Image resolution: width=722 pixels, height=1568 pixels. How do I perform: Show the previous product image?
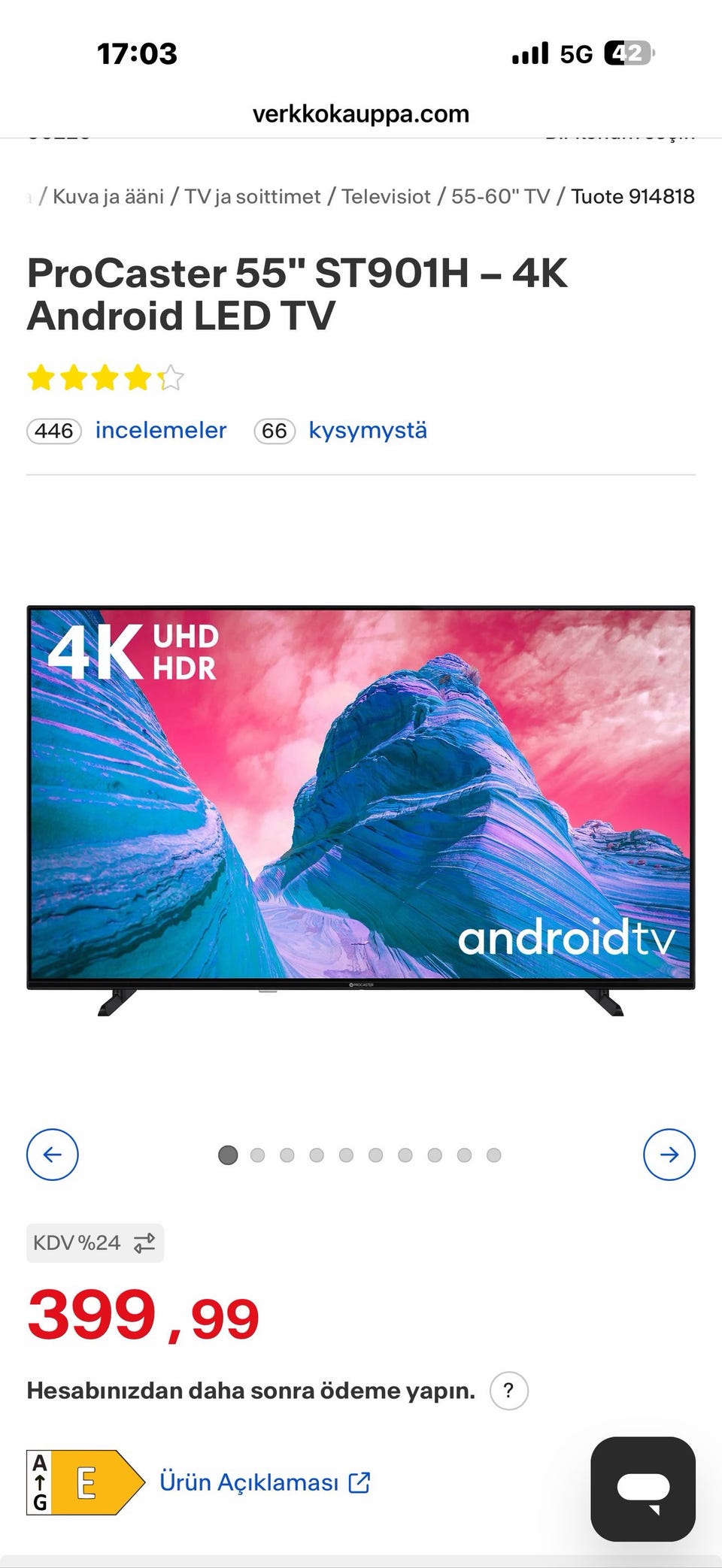tap(53, 1155)
